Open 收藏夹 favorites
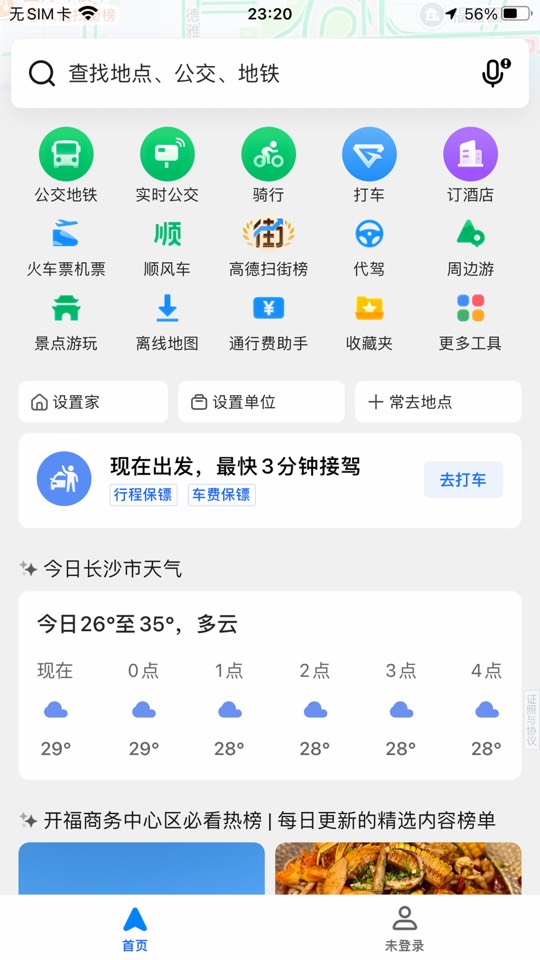The width and height of the screenshot is (540, 960). 369,323
